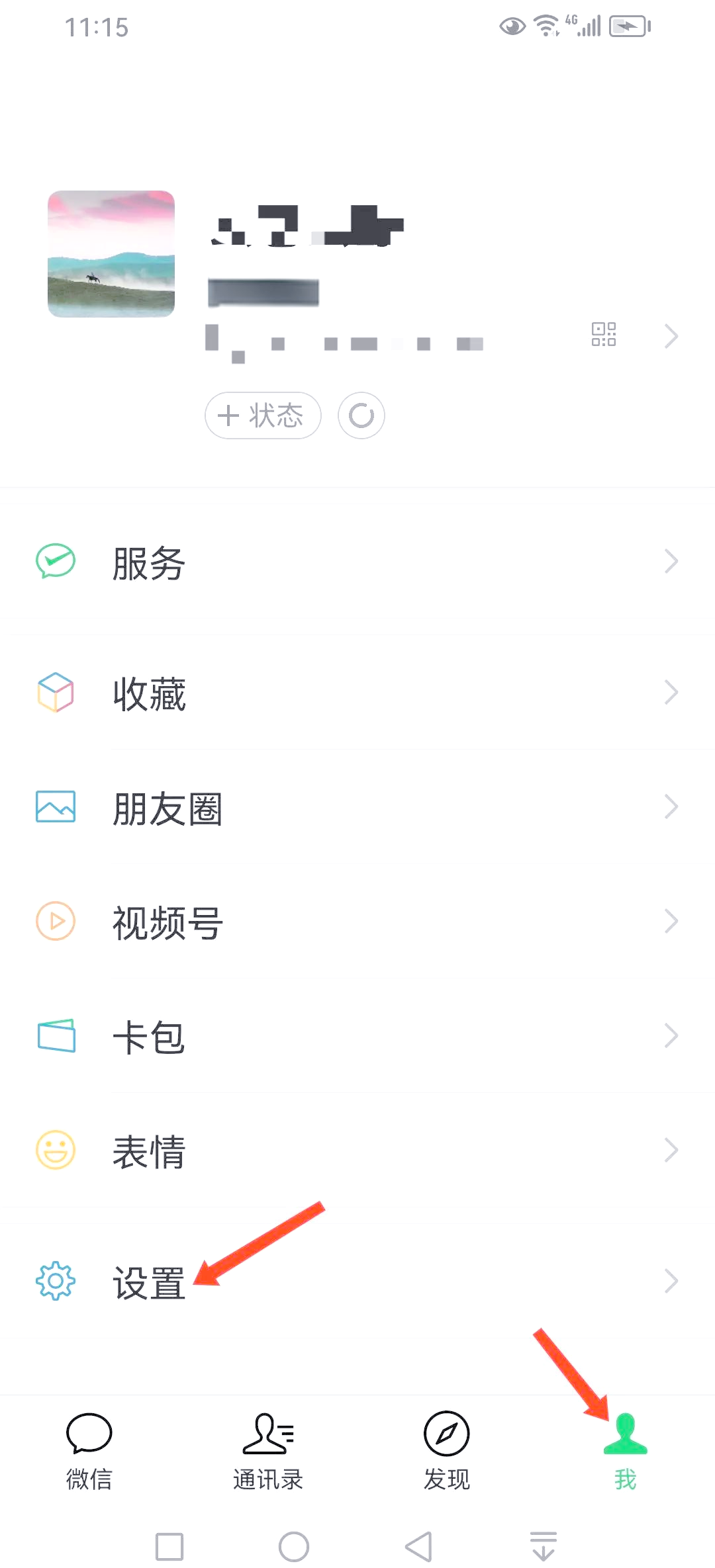The width and height of the screenshot is (715, 1568).
Task: Tap the system home button
Action: [293, 1547]
